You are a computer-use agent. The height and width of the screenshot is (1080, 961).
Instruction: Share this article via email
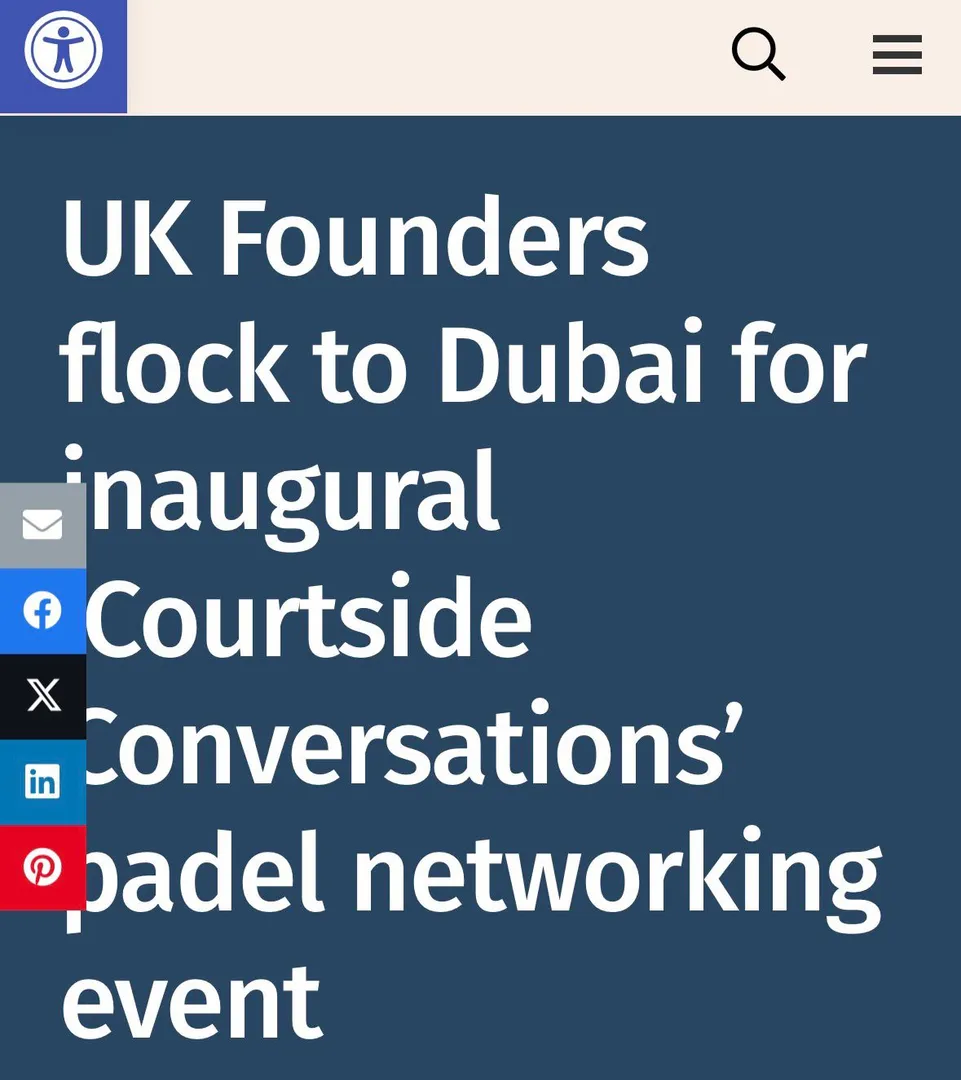pos(42,525)
